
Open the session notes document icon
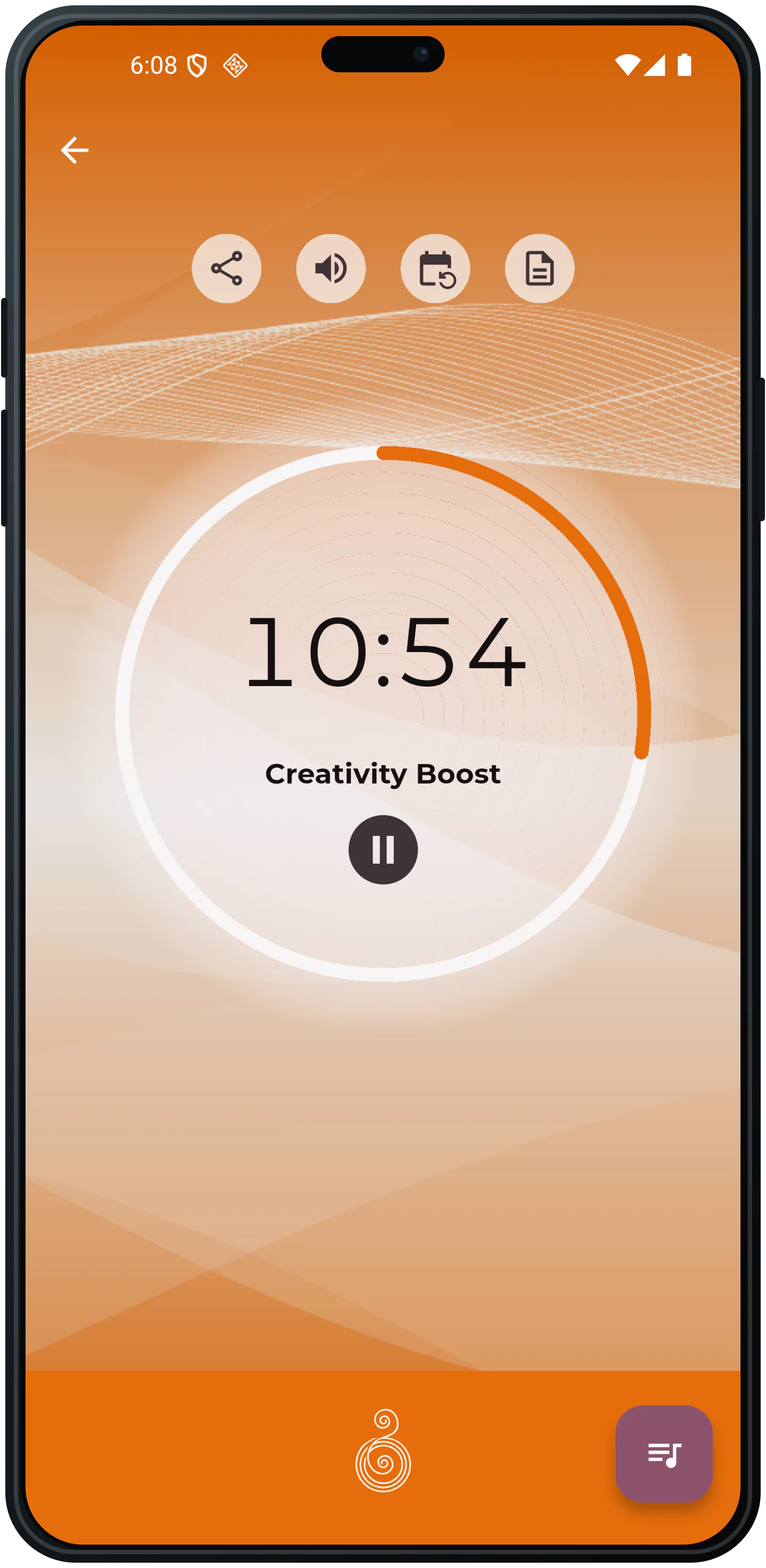coord(539,269)
